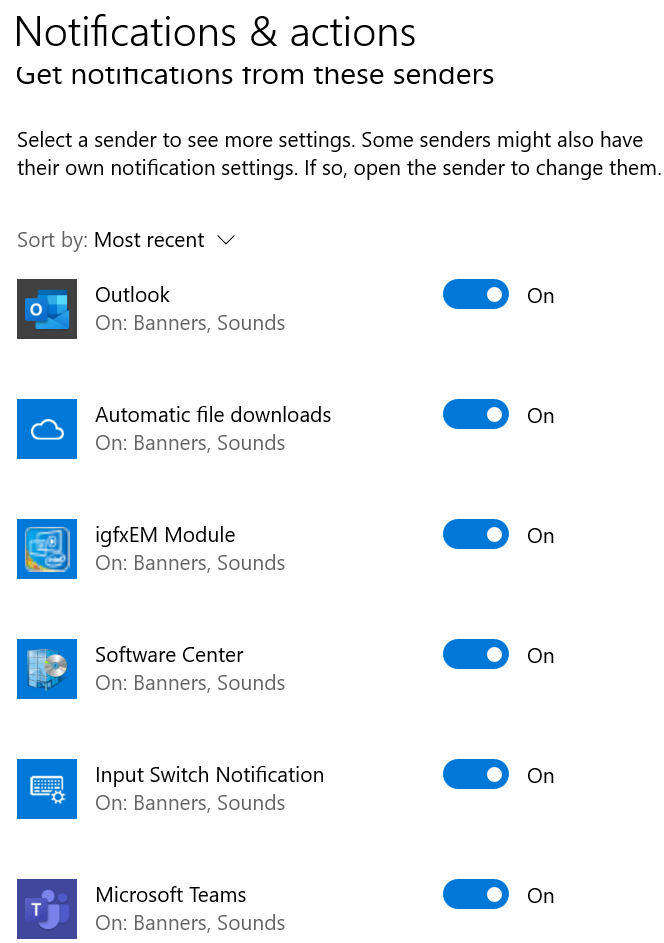664x943 pixels.
Task: Toggle Software Center notifications off
Action: [x=476, y=655]
